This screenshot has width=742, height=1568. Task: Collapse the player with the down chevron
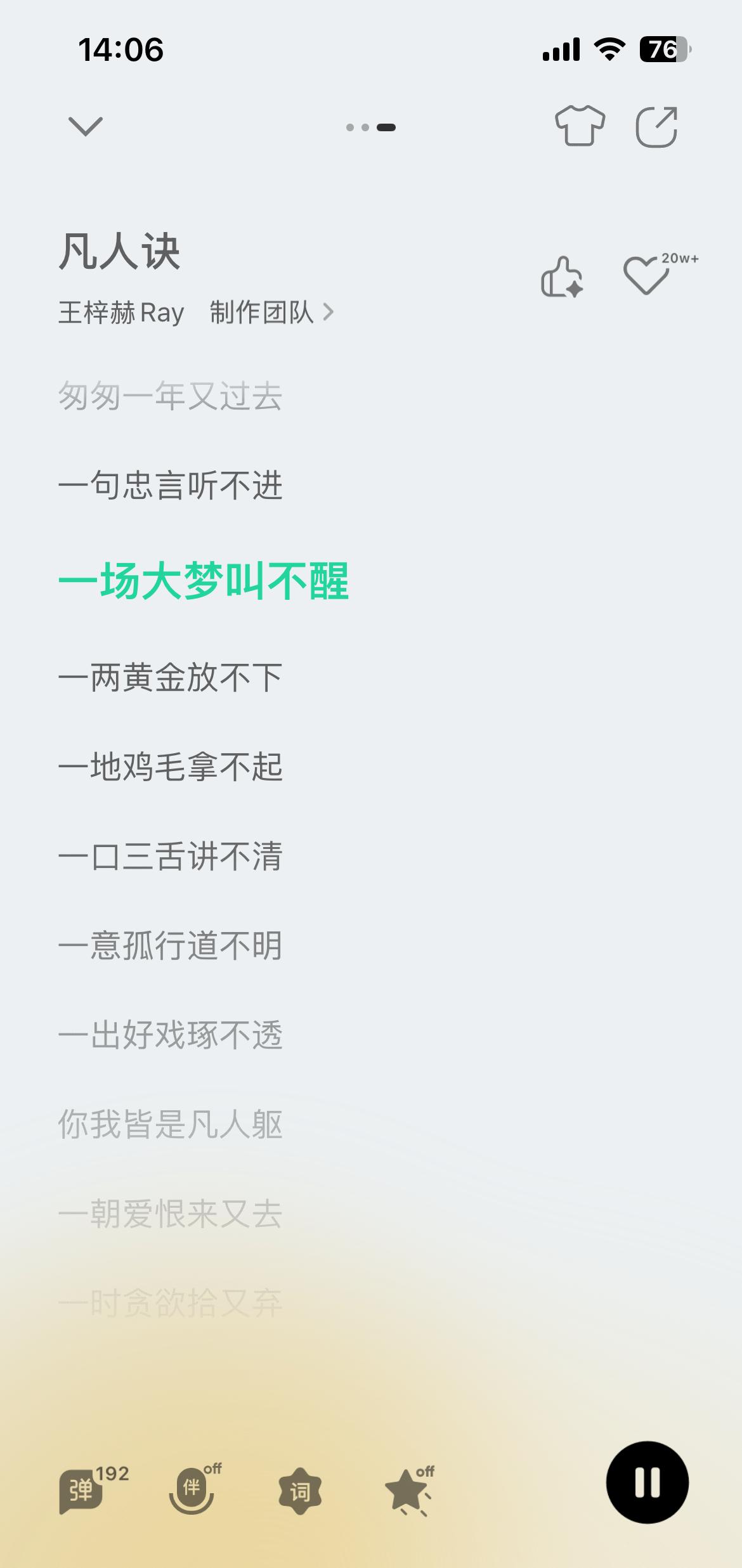click(x=85, y=126)
